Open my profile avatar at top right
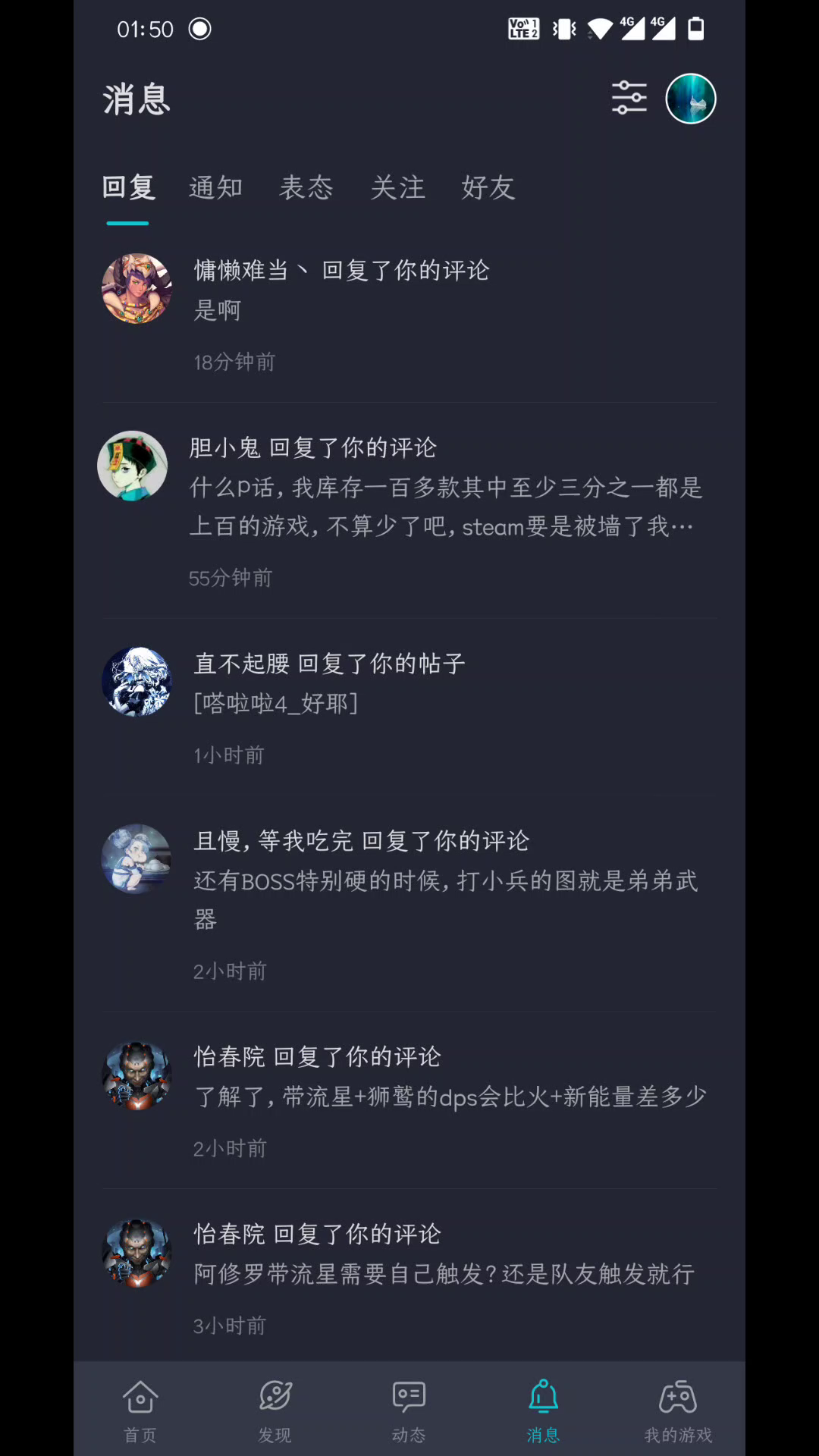 pos(691,99)
